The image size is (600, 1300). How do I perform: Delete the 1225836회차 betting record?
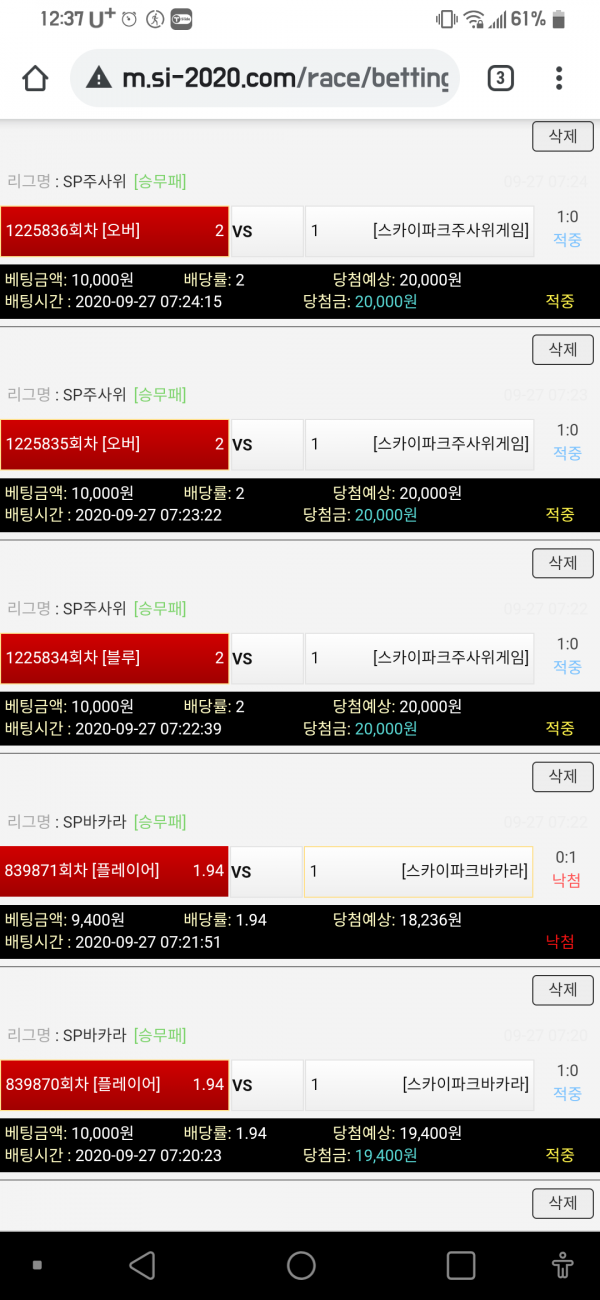562,135
